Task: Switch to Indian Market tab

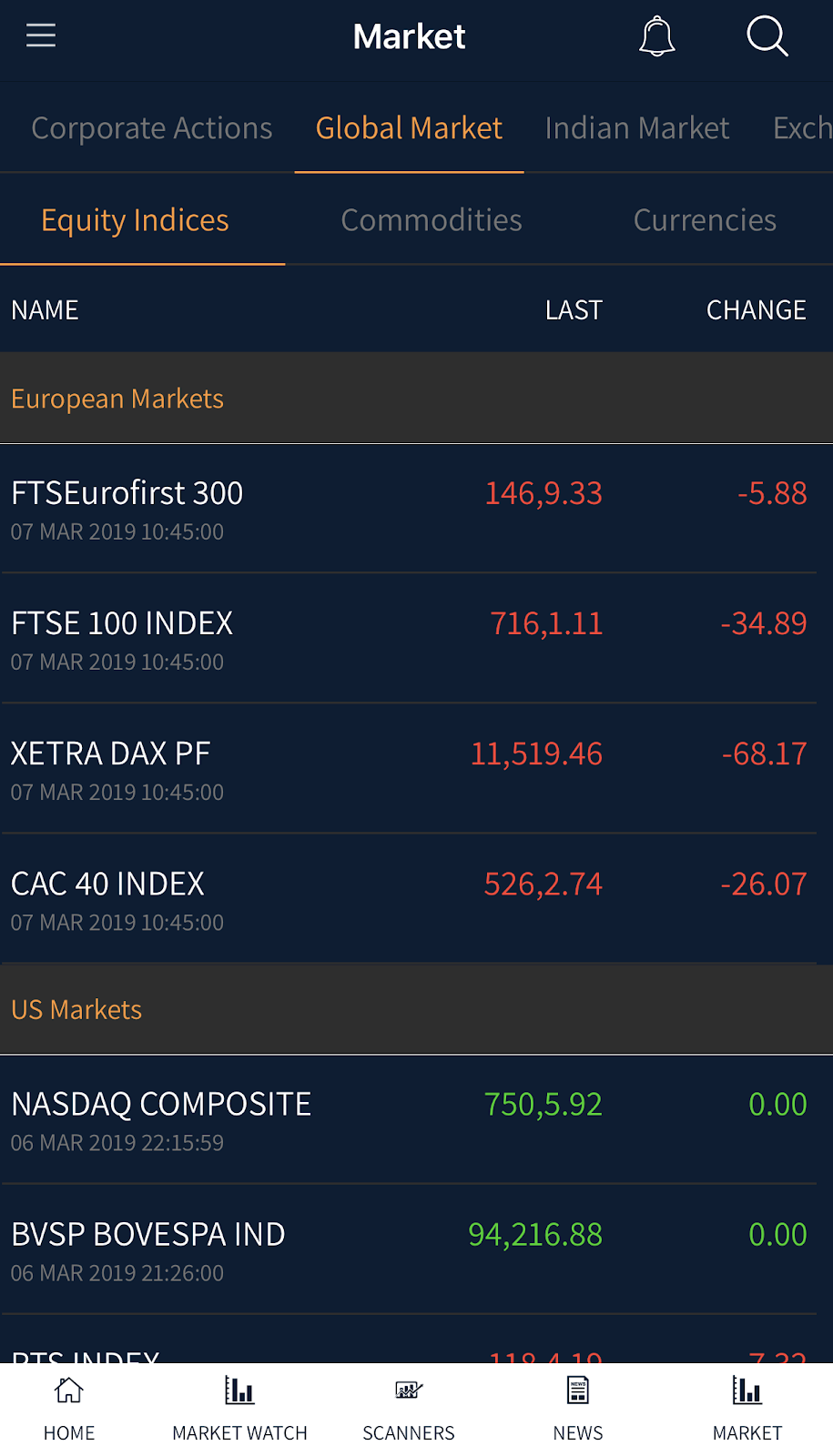Action: [637, 128]
